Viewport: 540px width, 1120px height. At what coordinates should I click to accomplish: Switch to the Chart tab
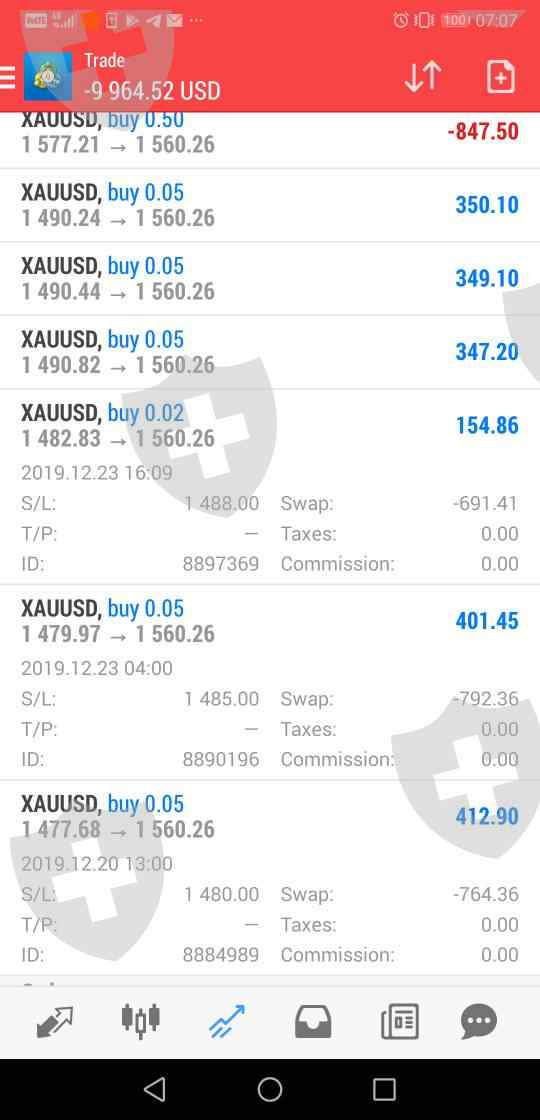pos(140,1021)
